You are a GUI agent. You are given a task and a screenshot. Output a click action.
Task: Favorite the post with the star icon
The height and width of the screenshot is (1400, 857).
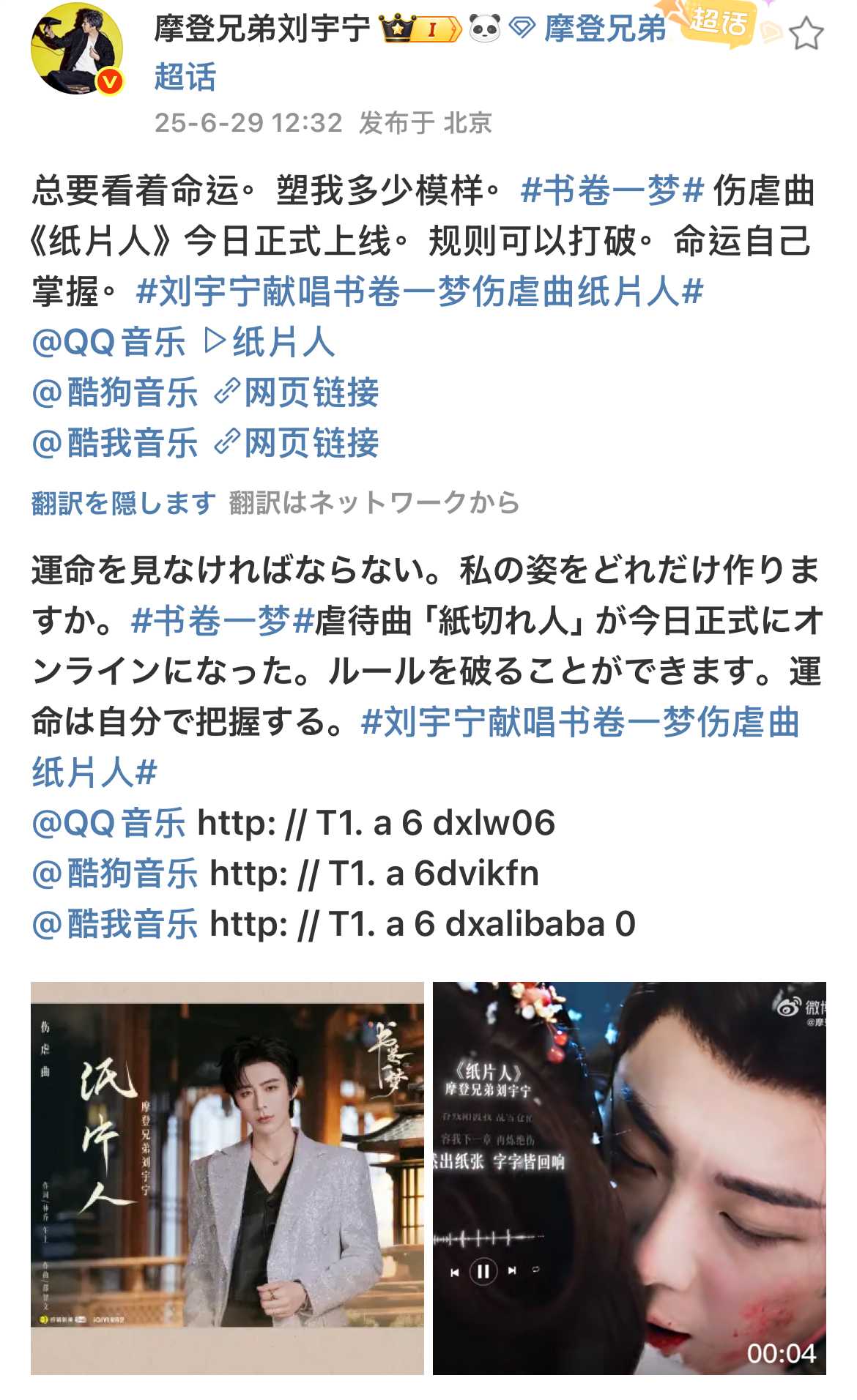806,34
